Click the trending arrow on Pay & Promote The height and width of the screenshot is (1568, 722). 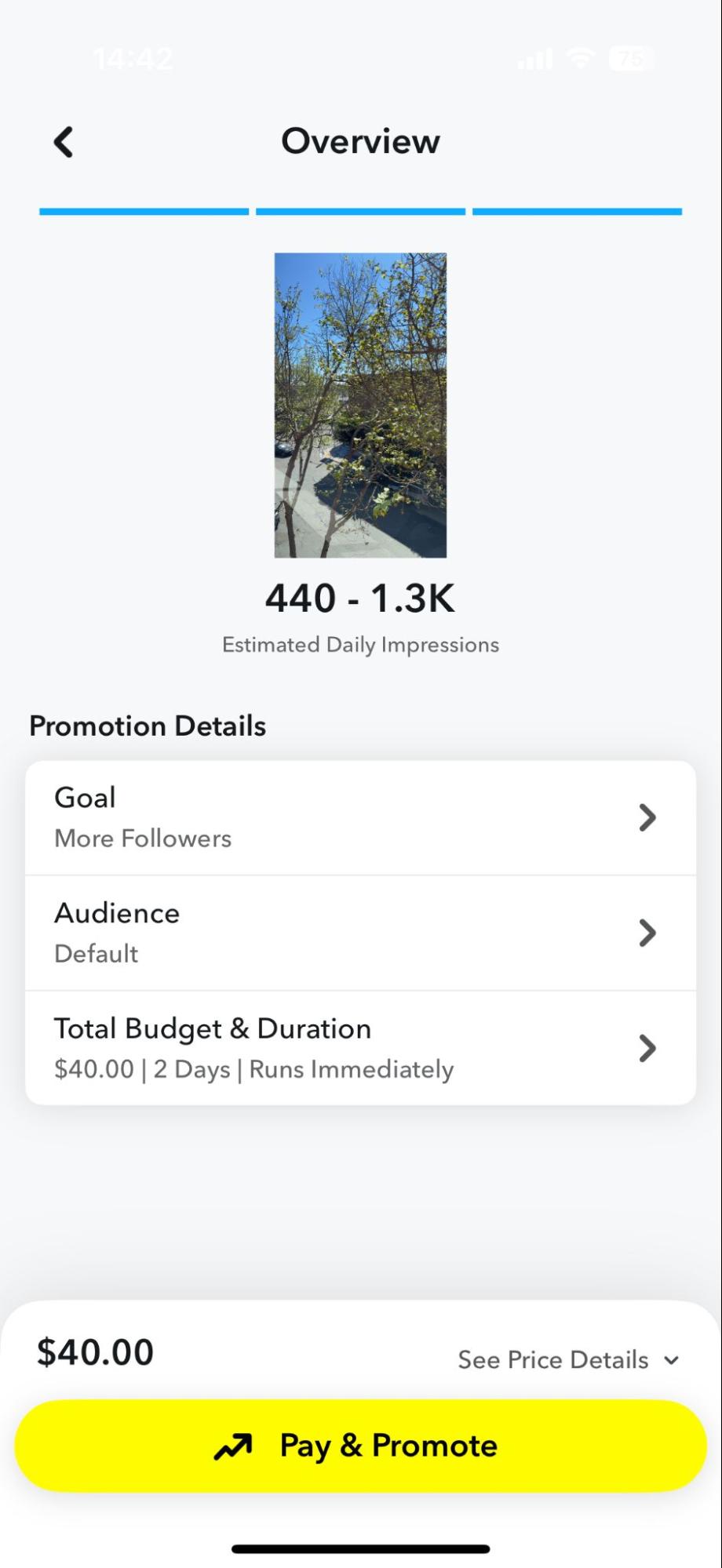coord(232,1444)
